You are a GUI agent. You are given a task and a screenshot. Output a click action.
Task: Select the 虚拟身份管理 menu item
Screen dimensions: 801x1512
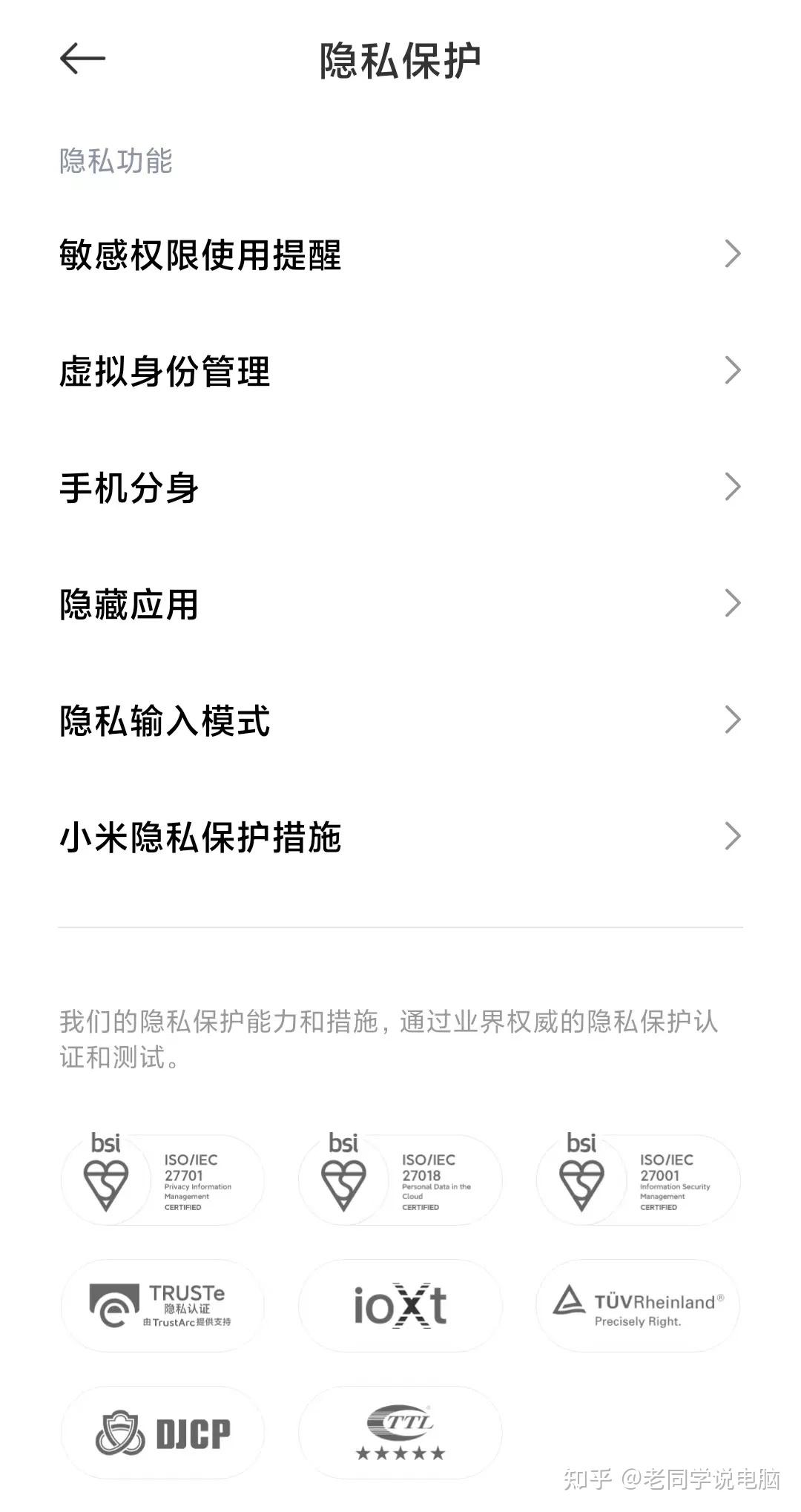pyautogui.click(x=165, y=370)
